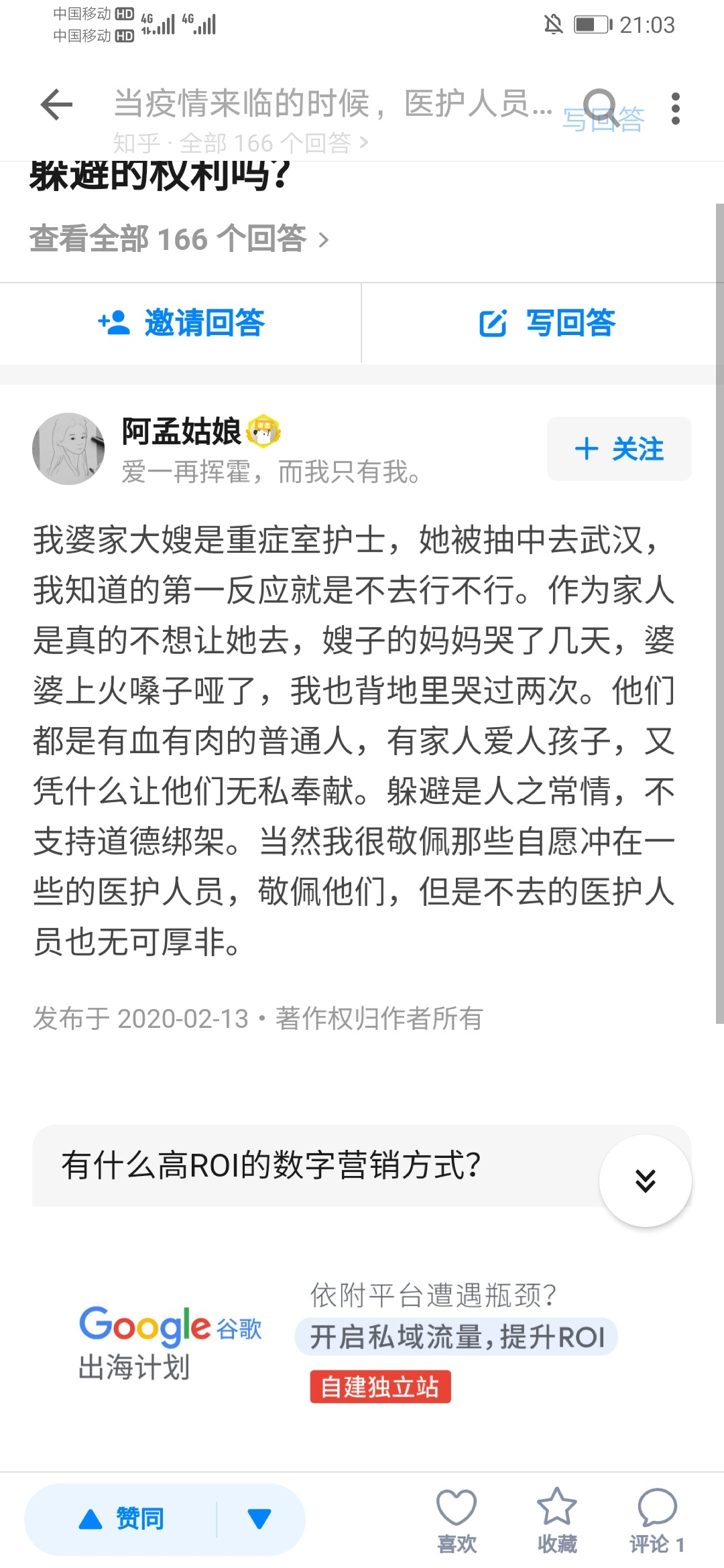Screen dimensions: 724x1568
Task: Open the three-dot overflow menu
Action: pos(675,108)
